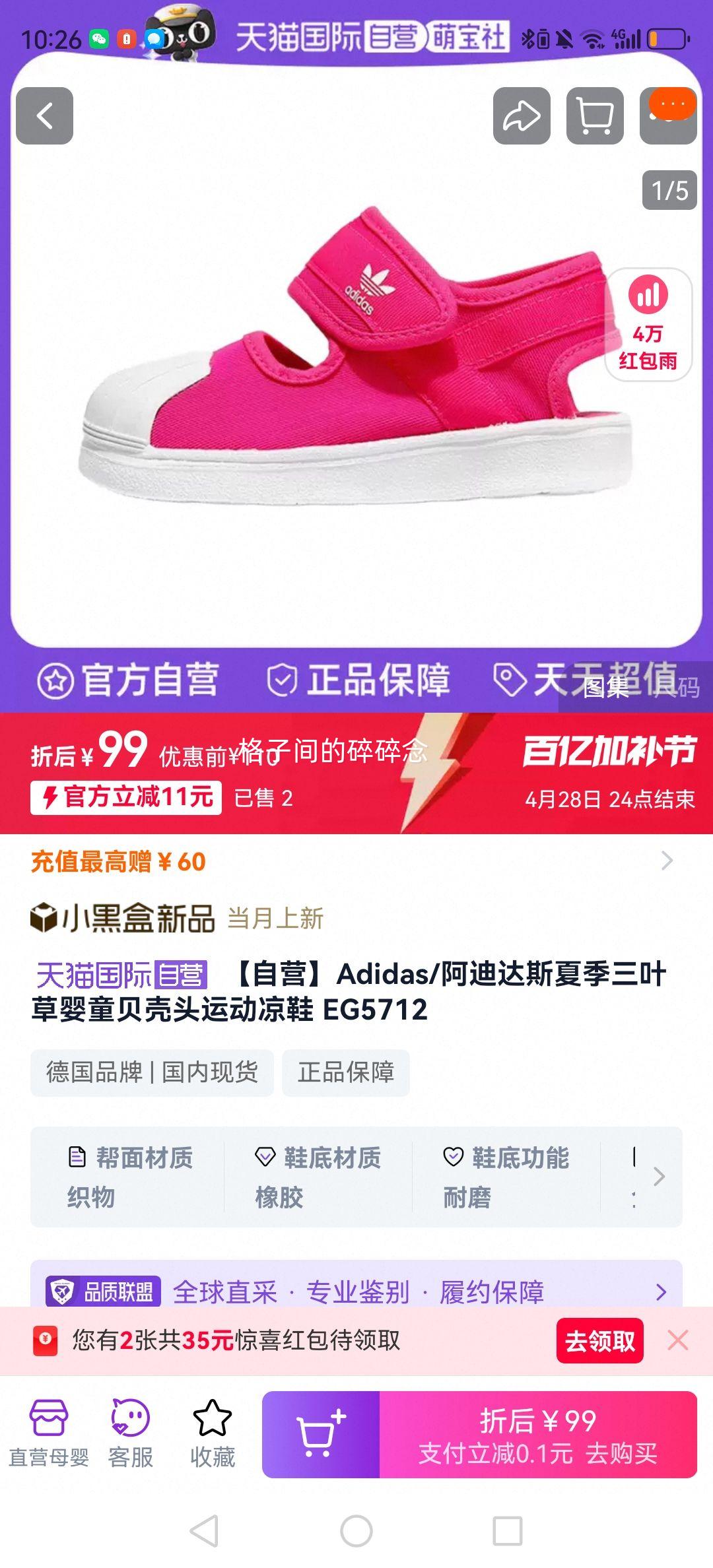The height and width of the screenshot is (1568, 713).
Task: Open the shopping cart from the top bar
Action: click(594, 116)
